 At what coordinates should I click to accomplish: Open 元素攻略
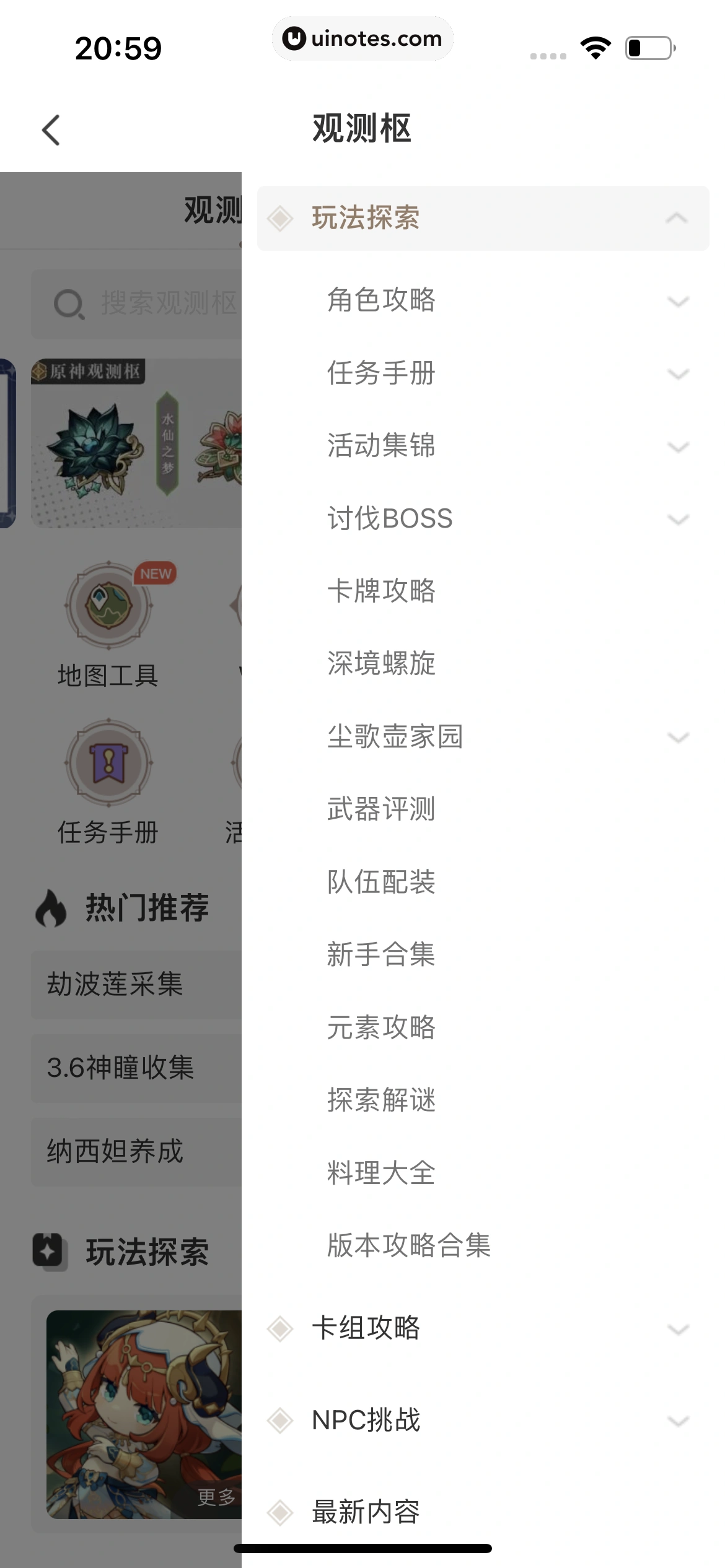[381, 1027]
